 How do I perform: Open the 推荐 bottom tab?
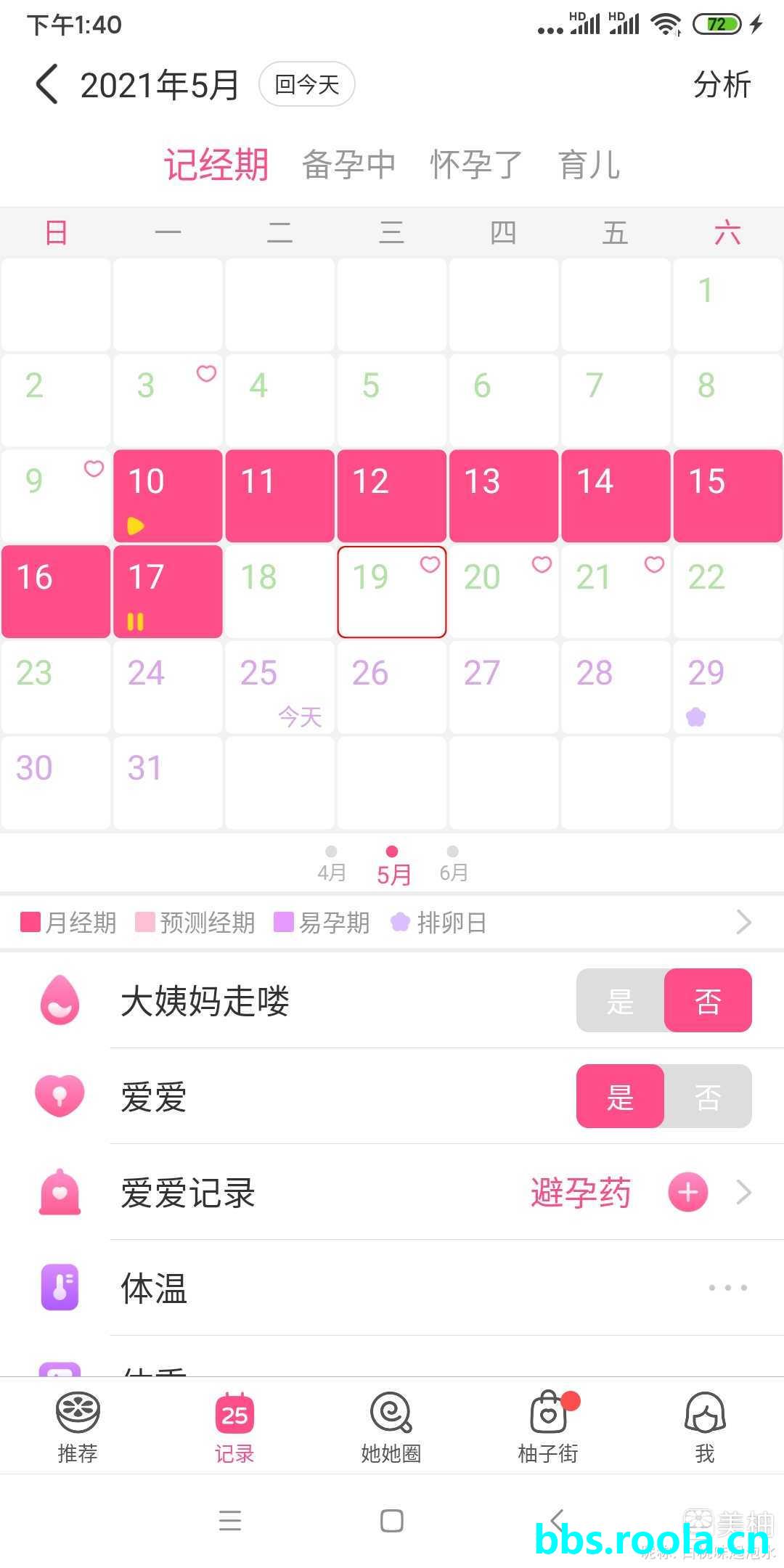pos(78,1426)
